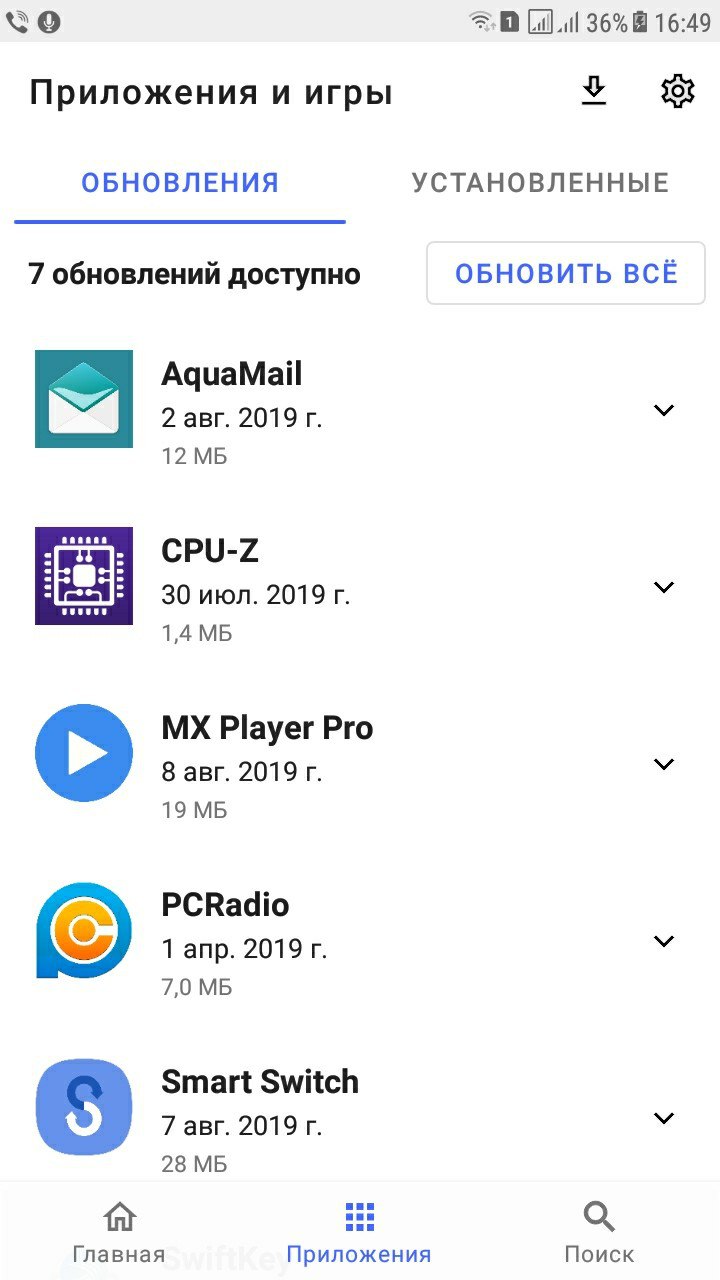The image size is (720, 1280).
Task: Select the Обновления tab
Action: [180, 183]
